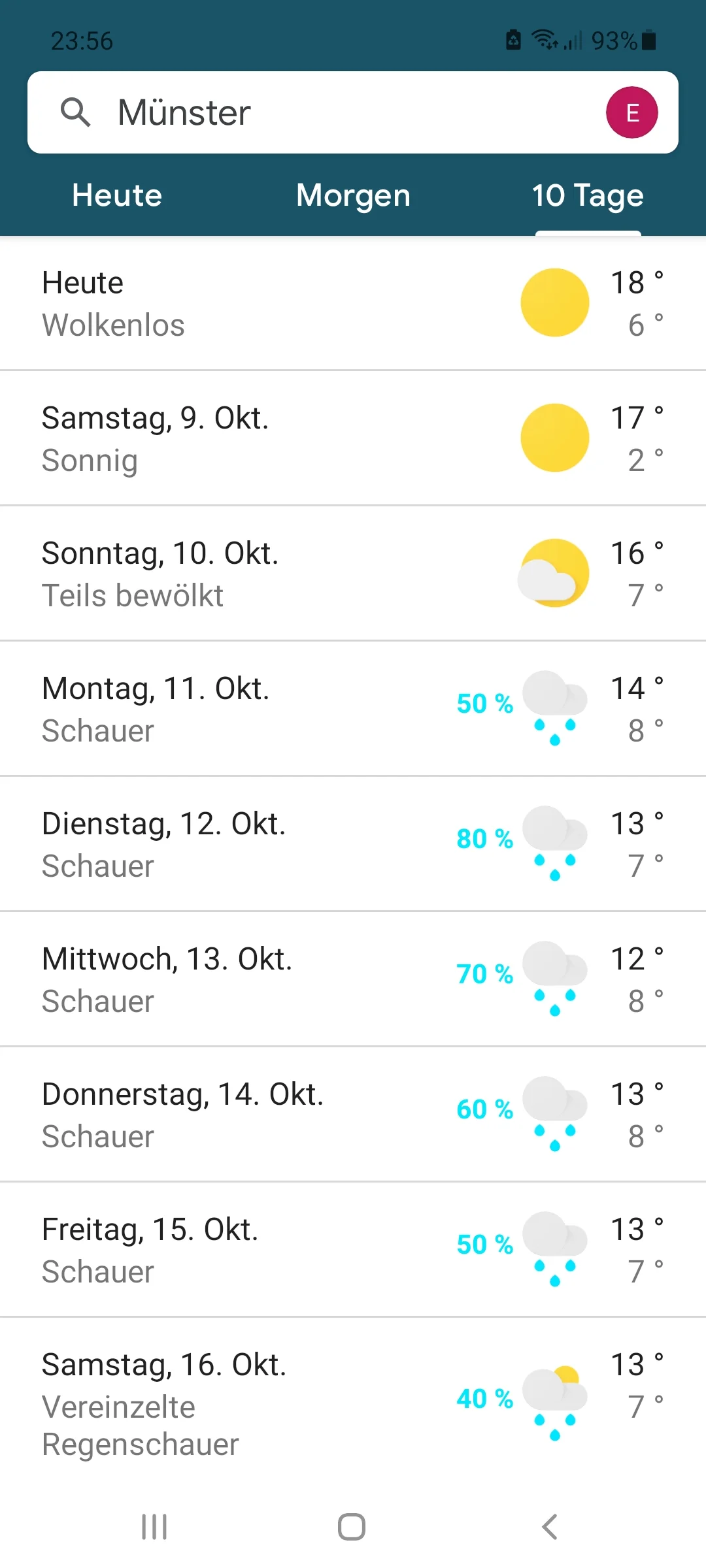Viewport: 706px width, 1568px height.
Task: Show Dienstag, 12. Okt. details
Action: click(353, 844)
